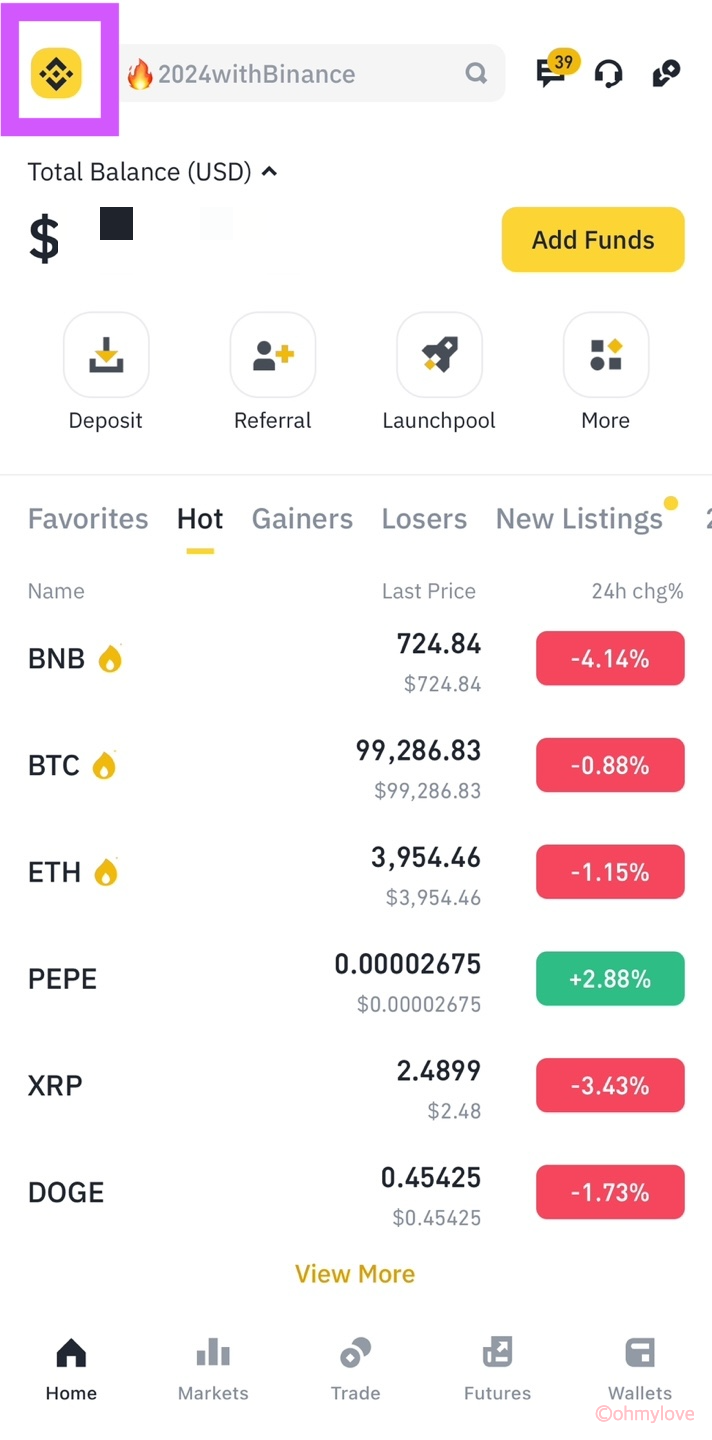Image resolution: width=712 pixels, height=1440 pixels.
Task: Open the BTC row
Action: coord(356,766)
